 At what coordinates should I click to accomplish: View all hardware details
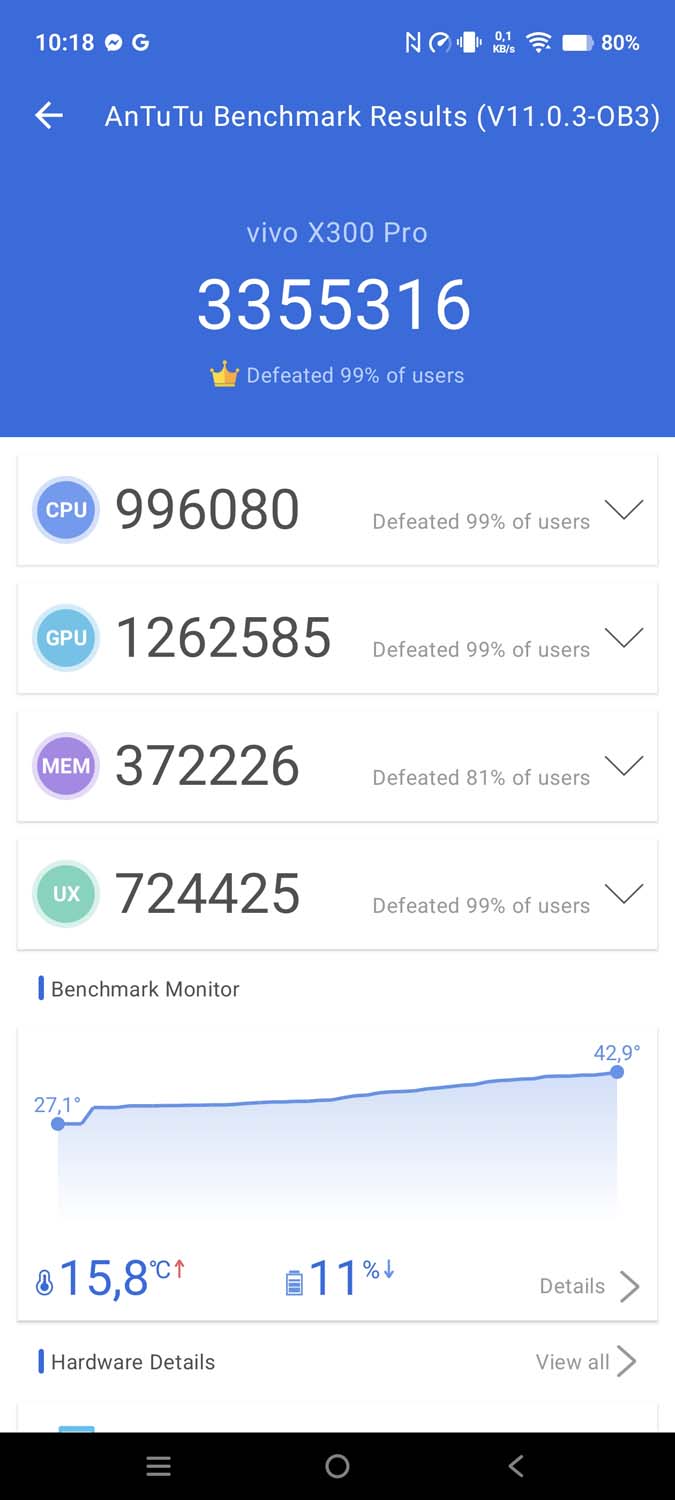tap(585, 1362)
